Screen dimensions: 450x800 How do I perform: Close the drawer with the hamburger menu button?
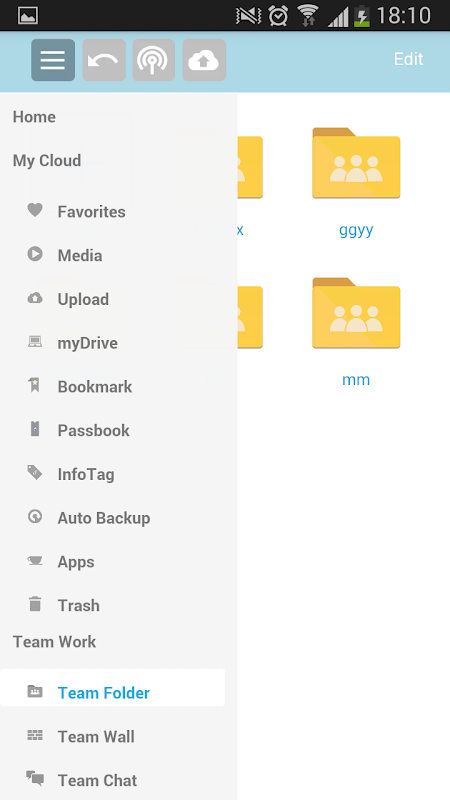pyautogui.click(x=53, y=60)
